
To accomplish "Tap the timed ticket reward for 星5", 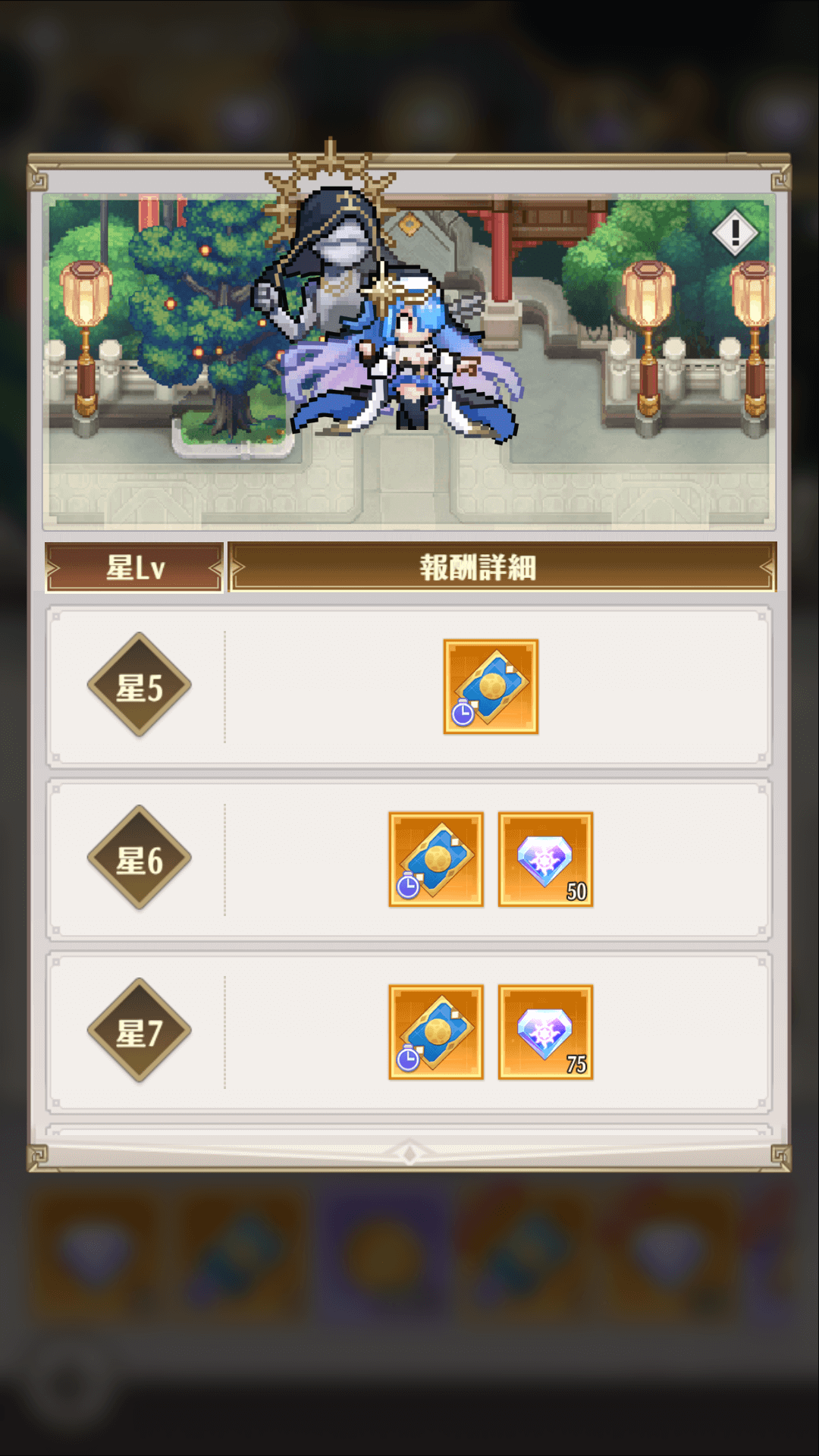I will pos(491,686).
